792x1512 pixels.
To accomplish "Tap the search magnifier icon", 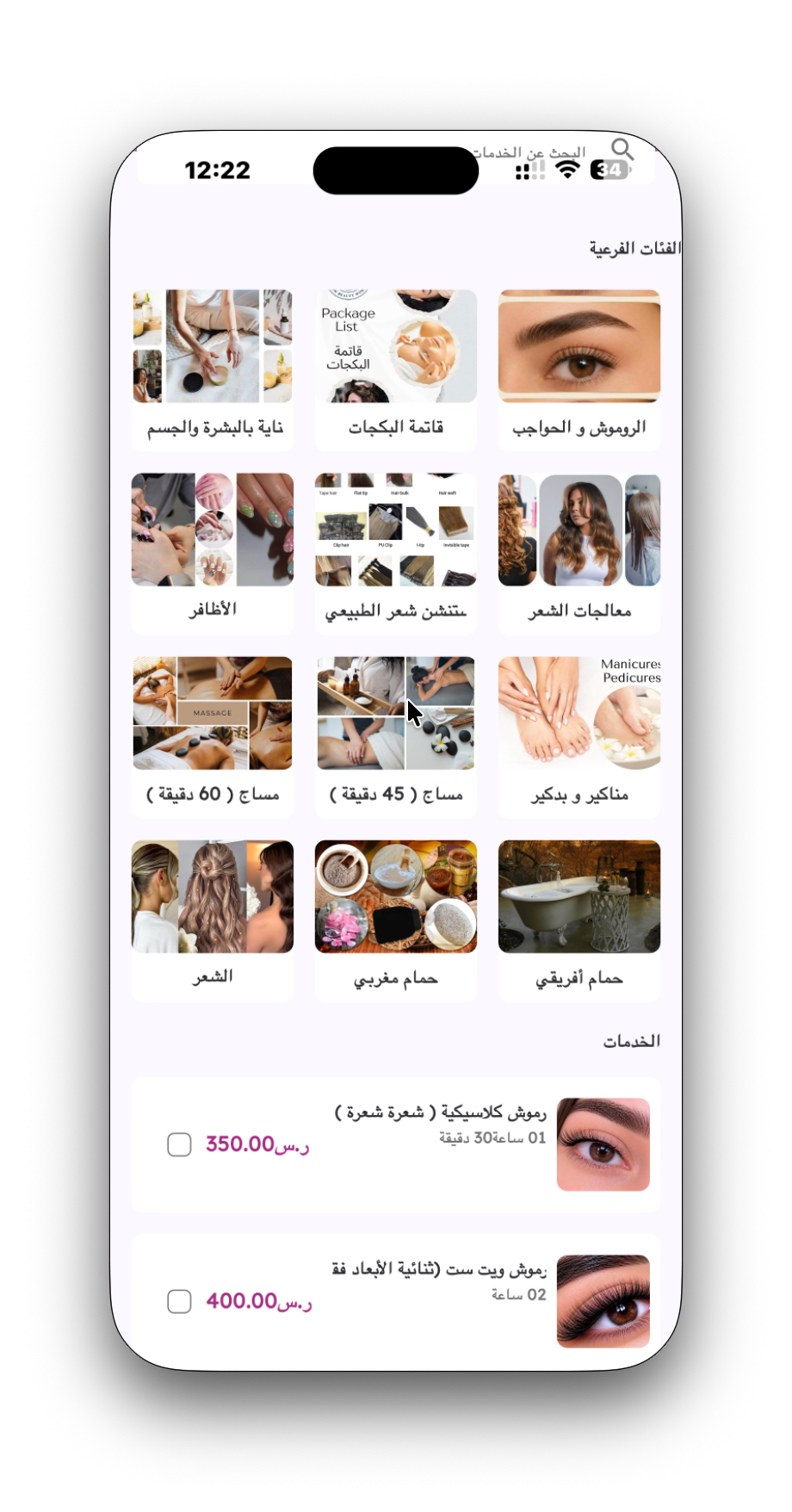I will tap(622, 149).
